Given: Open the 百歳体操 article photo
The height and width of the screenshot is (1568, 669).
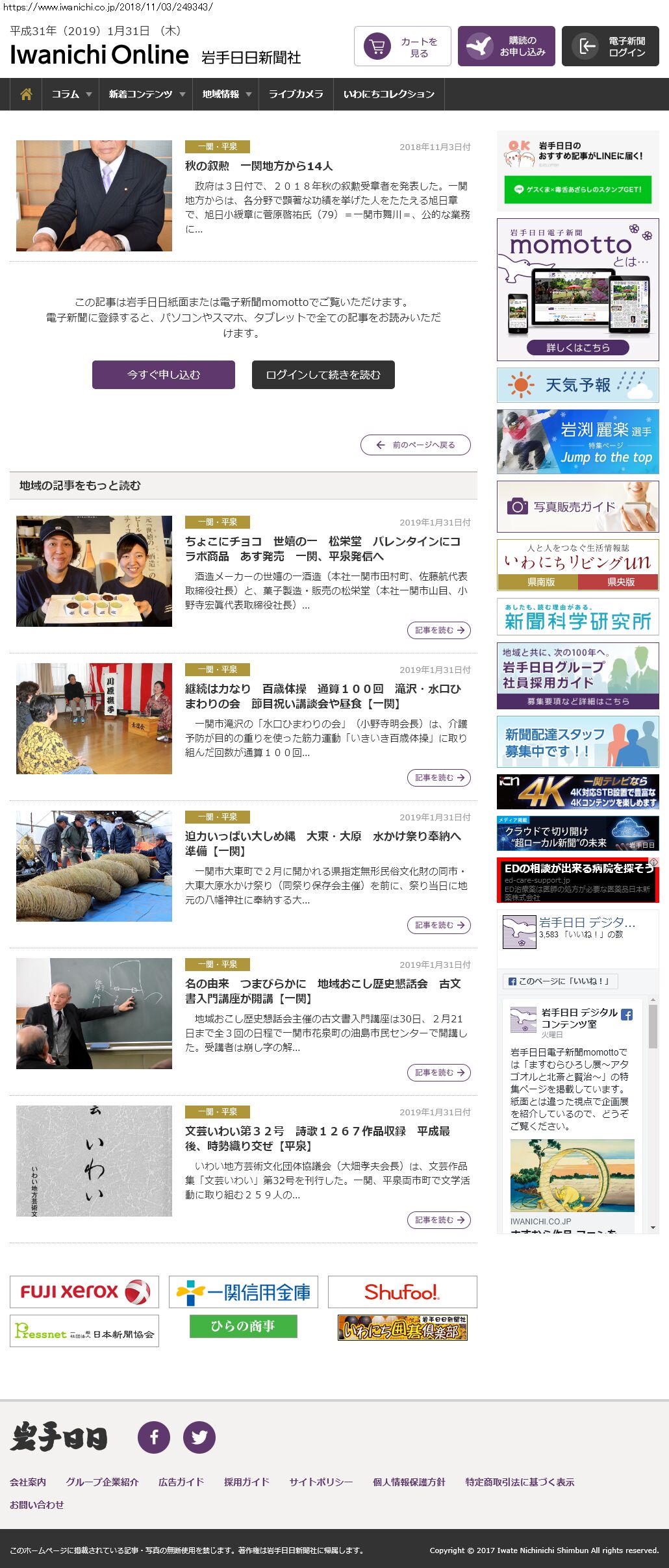Looking at the screenshot, I should click(x=94, y=718).
